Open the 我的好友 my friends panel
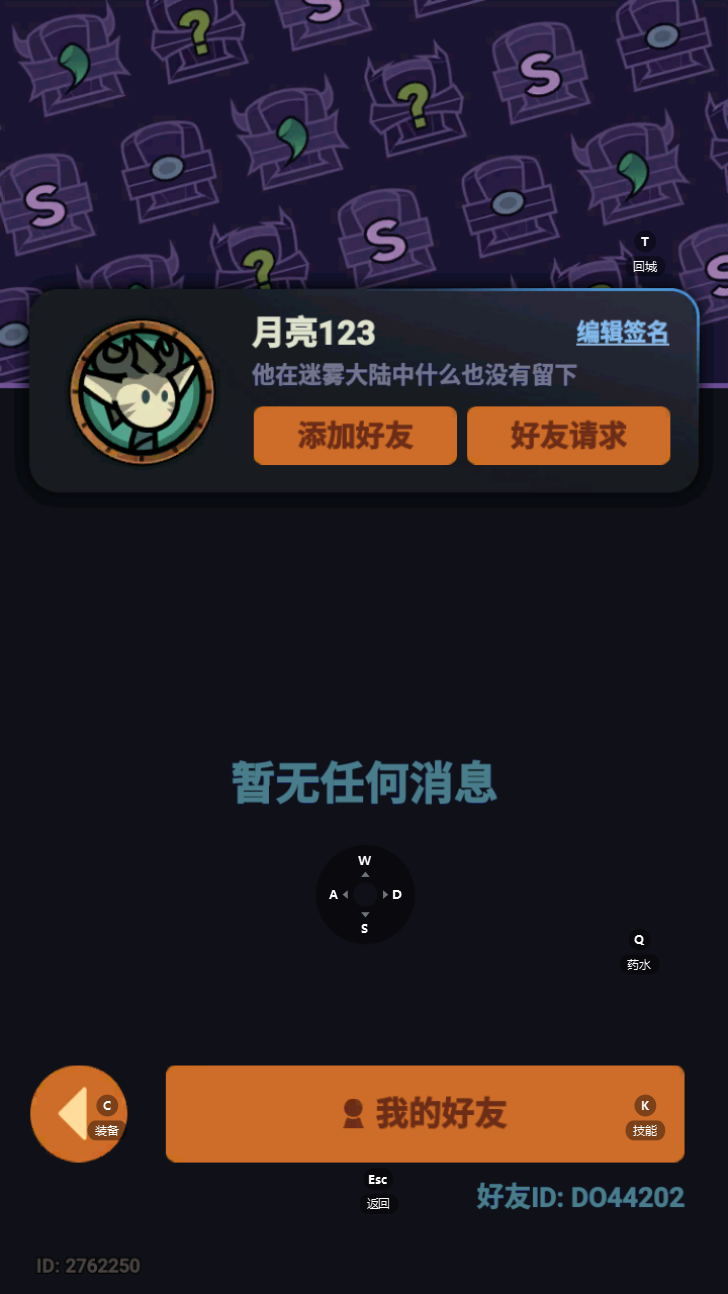The image size is (728, 1294). [x=424, y=1113]
